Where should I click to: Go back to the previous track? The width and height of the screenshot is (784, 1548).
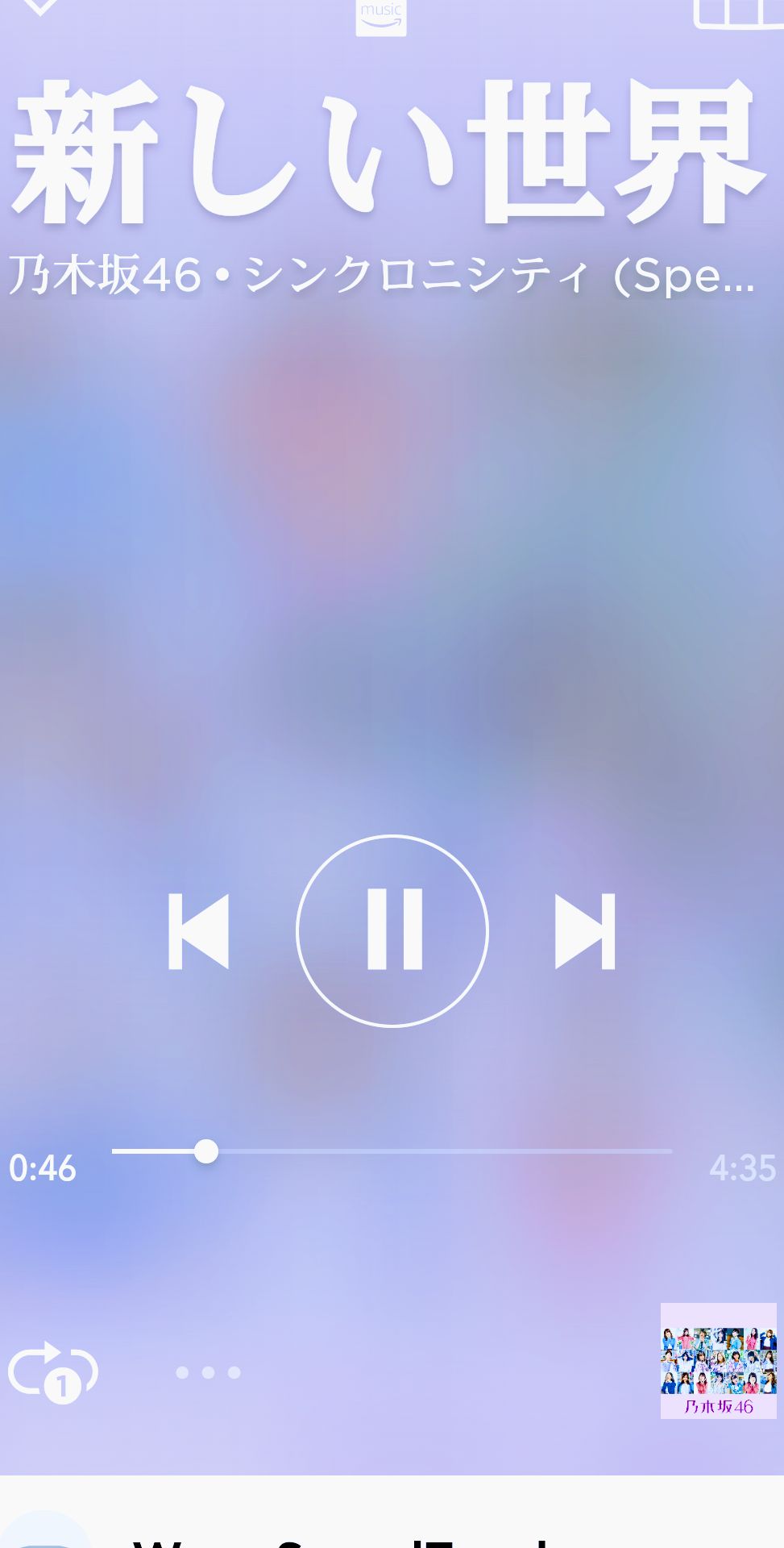pos(198,931)
